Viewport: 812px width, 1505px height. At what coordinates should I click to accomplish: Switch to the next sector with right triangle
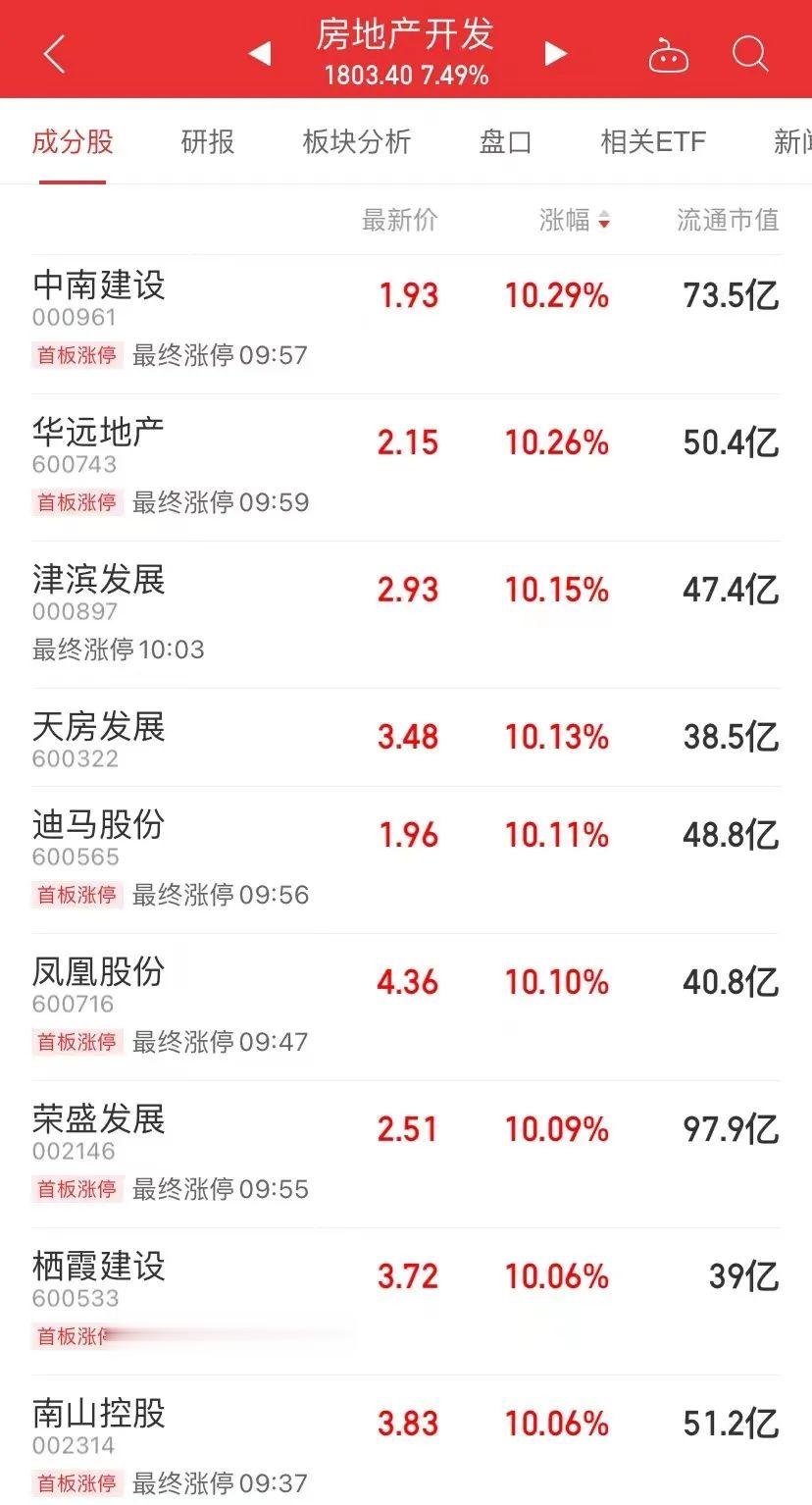click(556, 53)
